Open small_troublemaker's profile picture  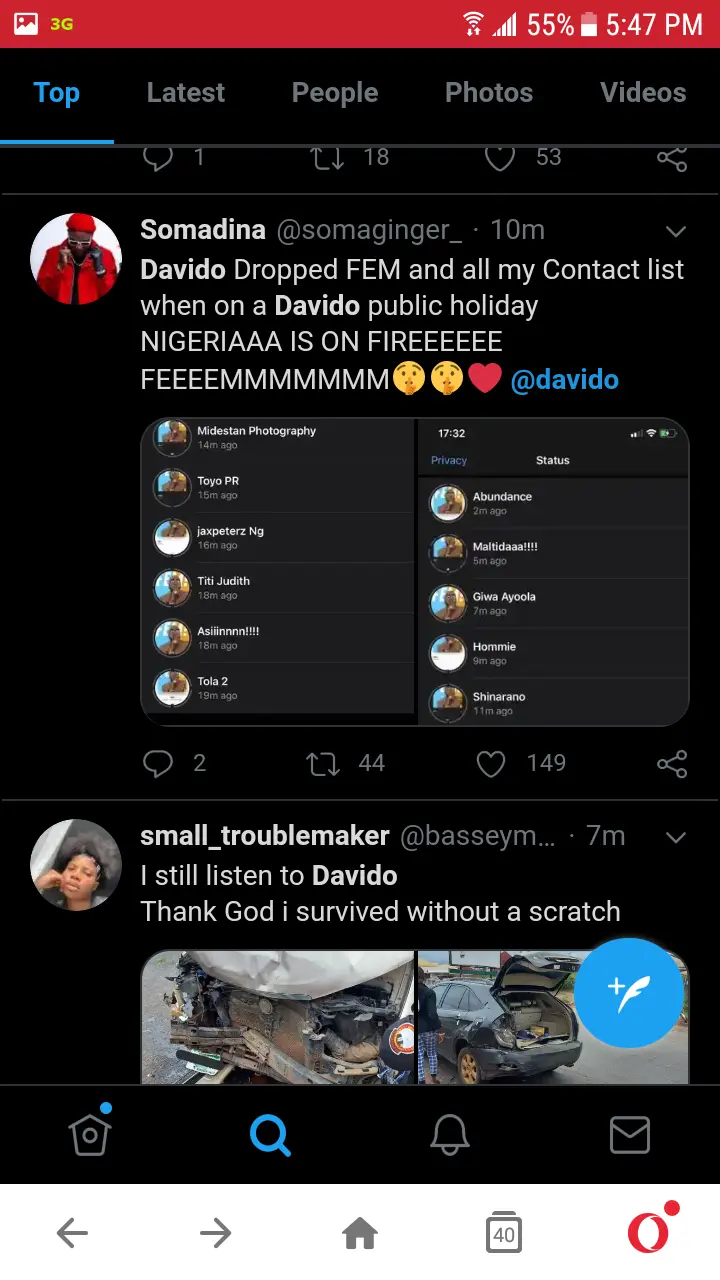tap(77, 865)
